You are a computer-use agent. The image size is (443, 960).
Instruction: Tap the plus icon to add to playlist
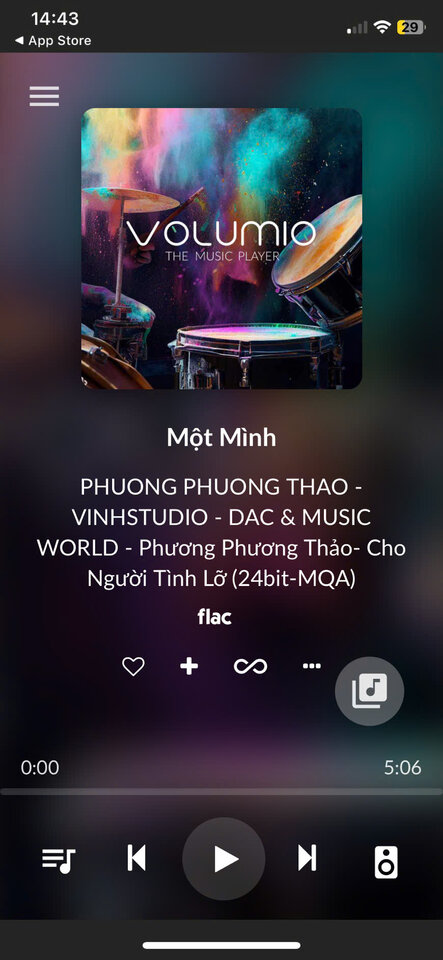pyautogui.click(x=189, y=666)
